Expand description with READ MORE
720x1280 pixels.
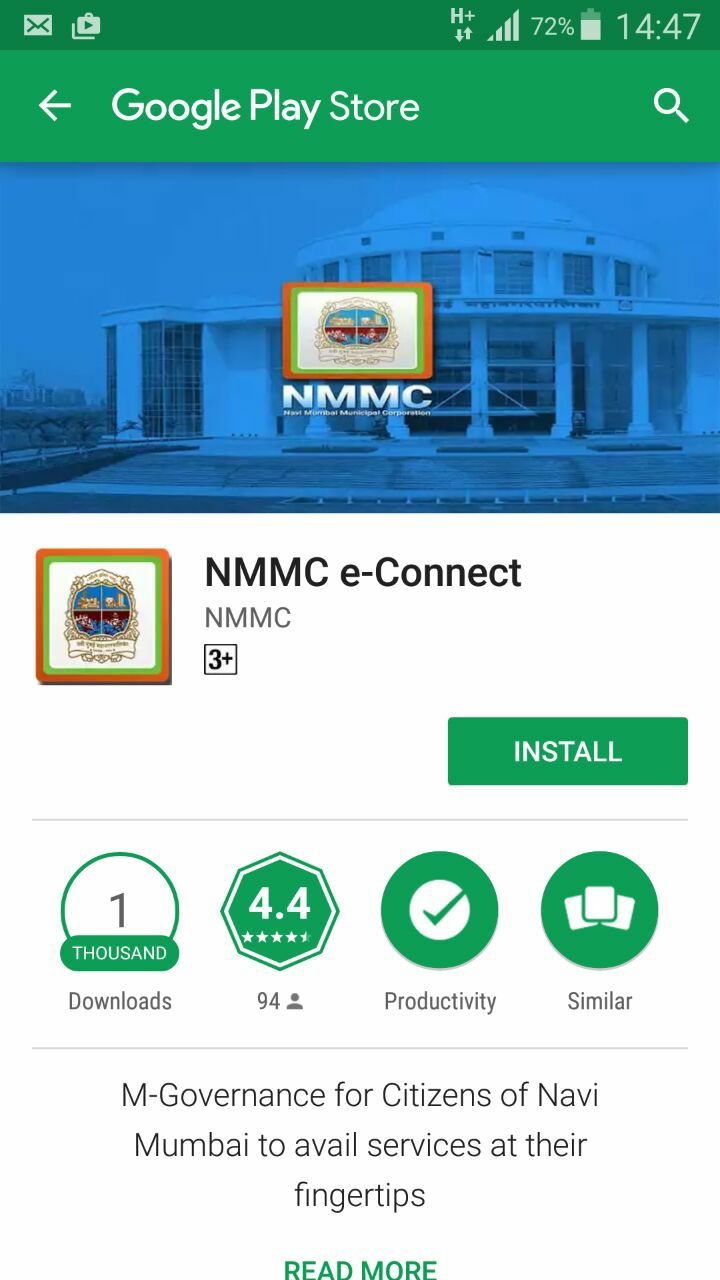360,1268
